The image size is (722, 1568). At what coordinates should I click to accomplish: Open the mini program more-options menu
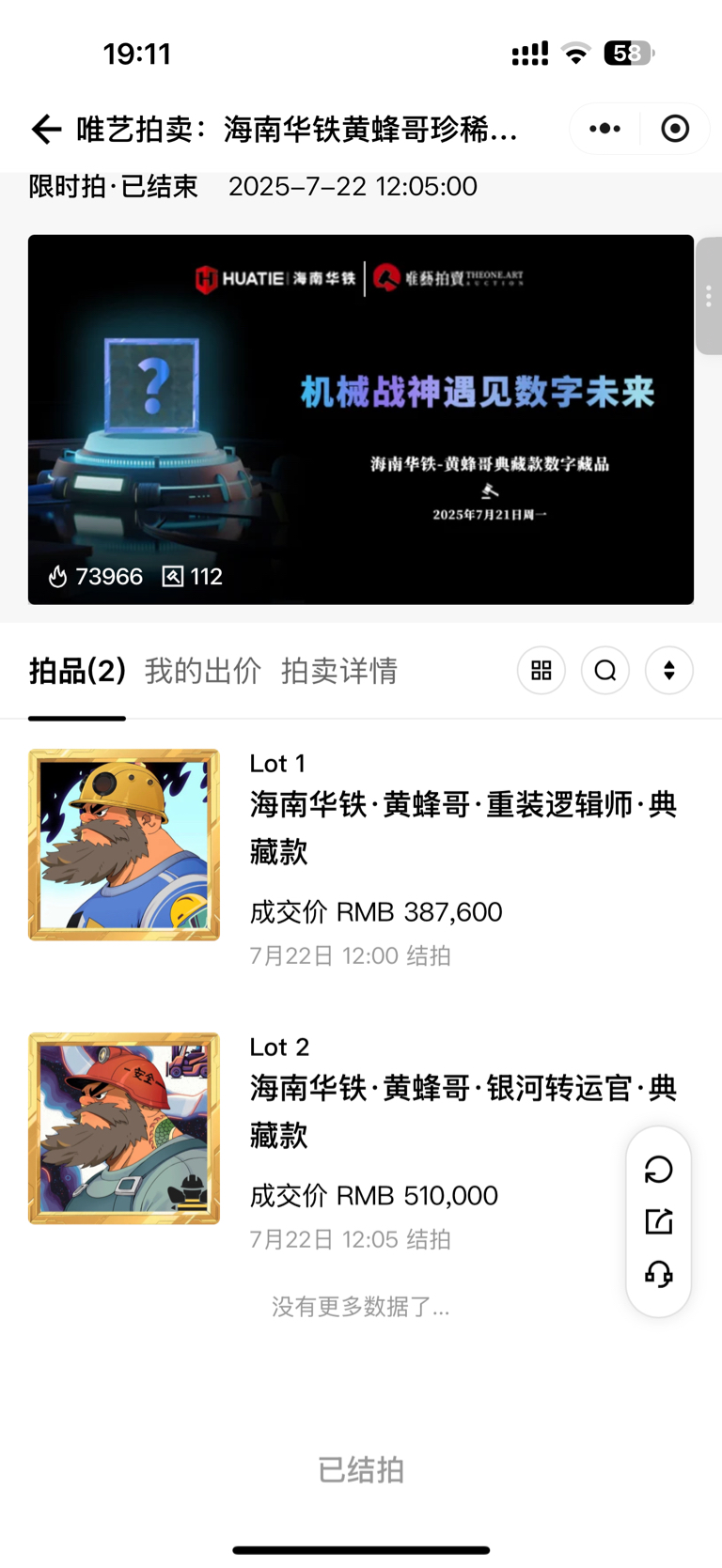click(x=604, y=129)
